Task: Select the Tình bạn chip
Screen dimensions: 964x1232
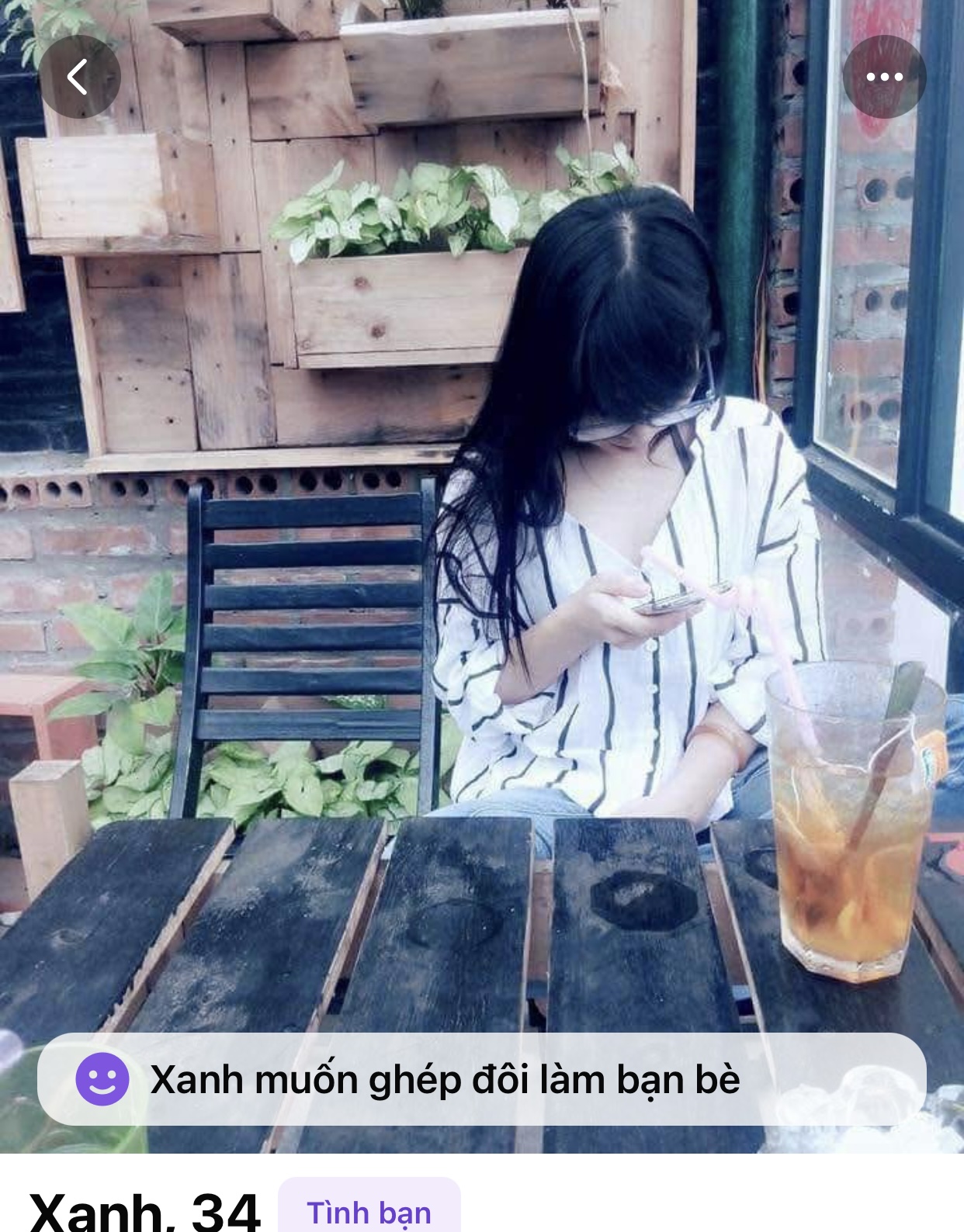Action: [369, 1210]
